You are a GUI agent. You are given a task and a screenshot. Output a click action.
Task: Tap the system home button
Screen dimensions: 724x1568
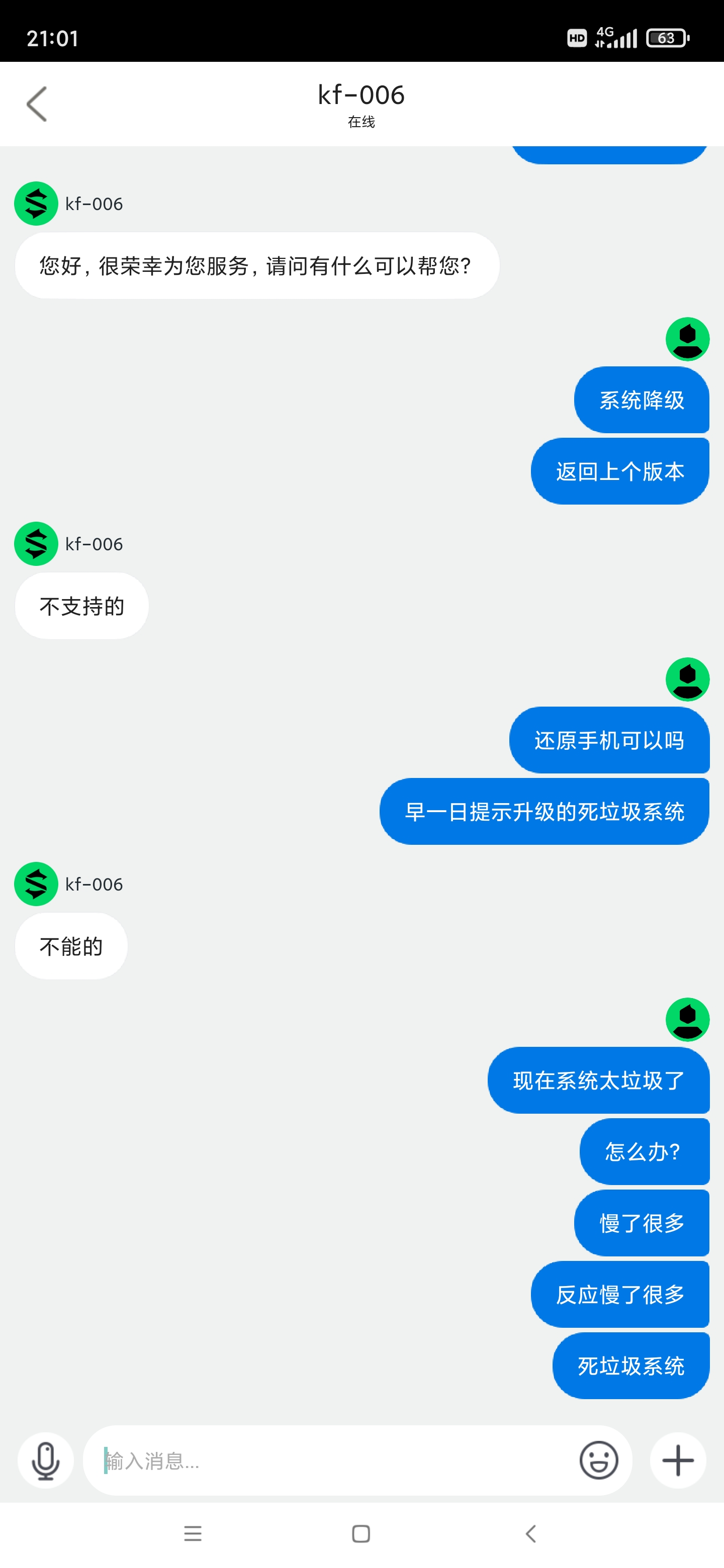361,1533
